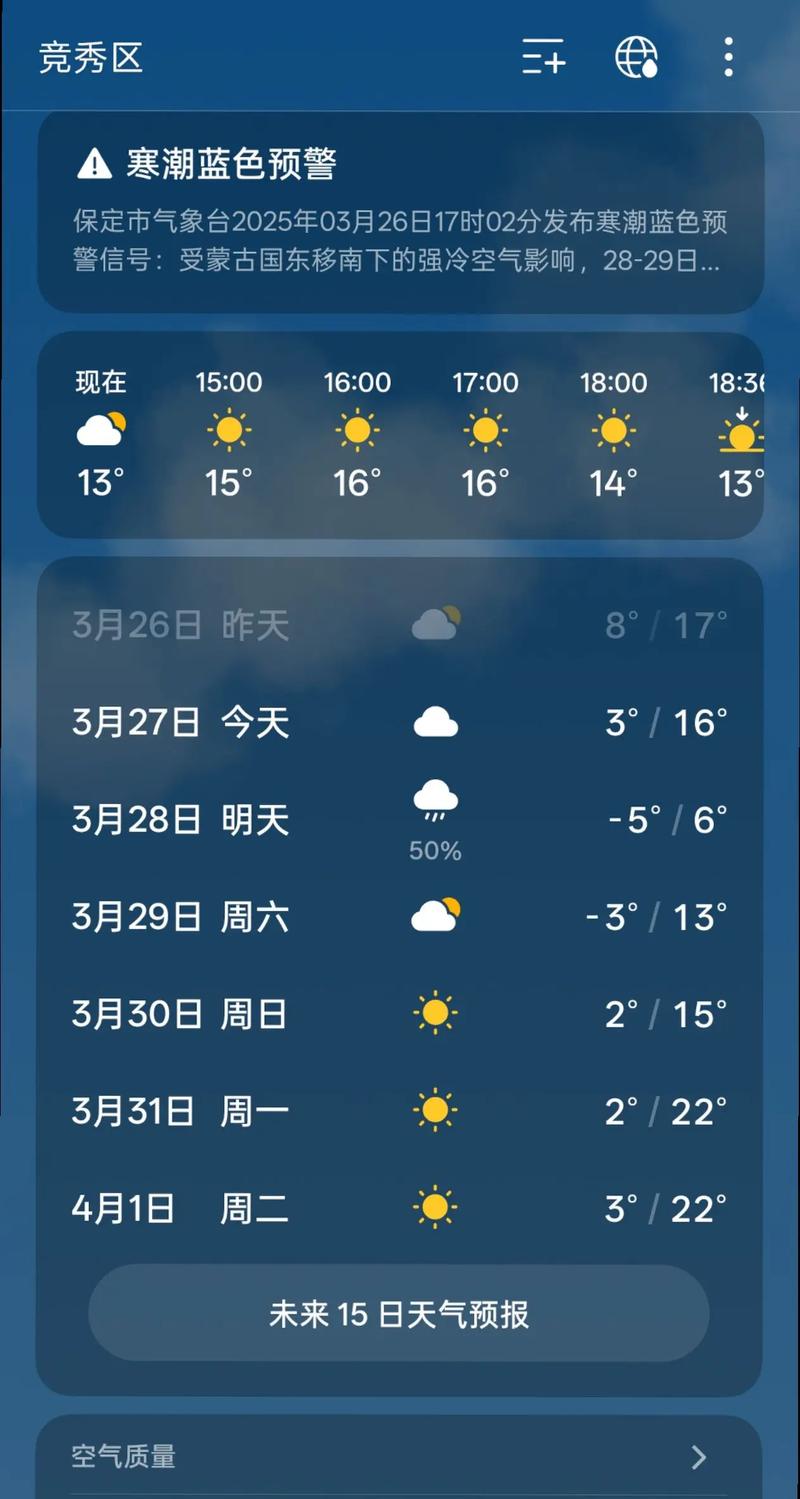This screenshot has height=1499, width=800.
Task: Tap the sun icon in the 15:00 forecast
Action: [228, 428]
